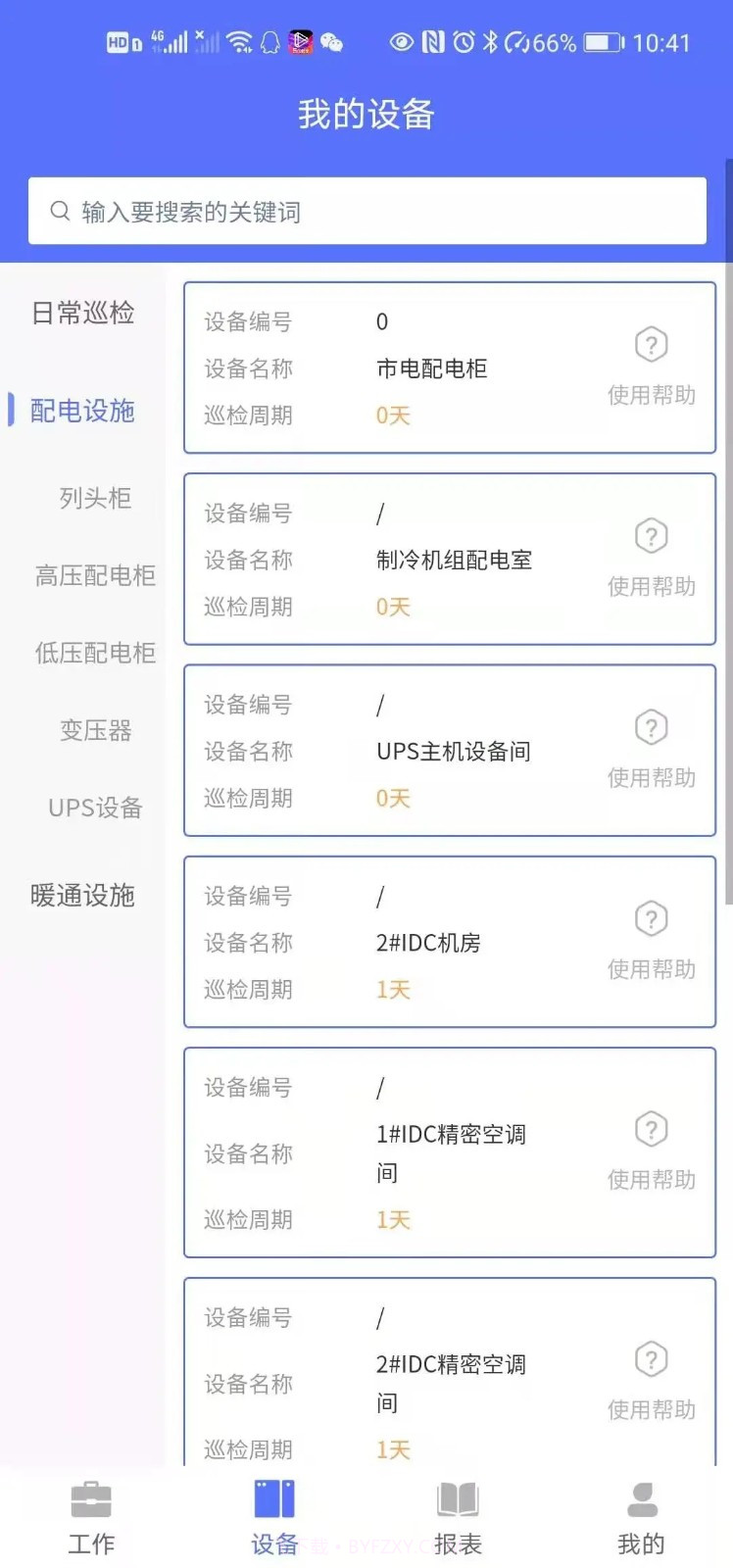The width and height of the screenshot is (733, 1568).
Task: Expand the 变压器 subcategory
Action: click(95, 730)
